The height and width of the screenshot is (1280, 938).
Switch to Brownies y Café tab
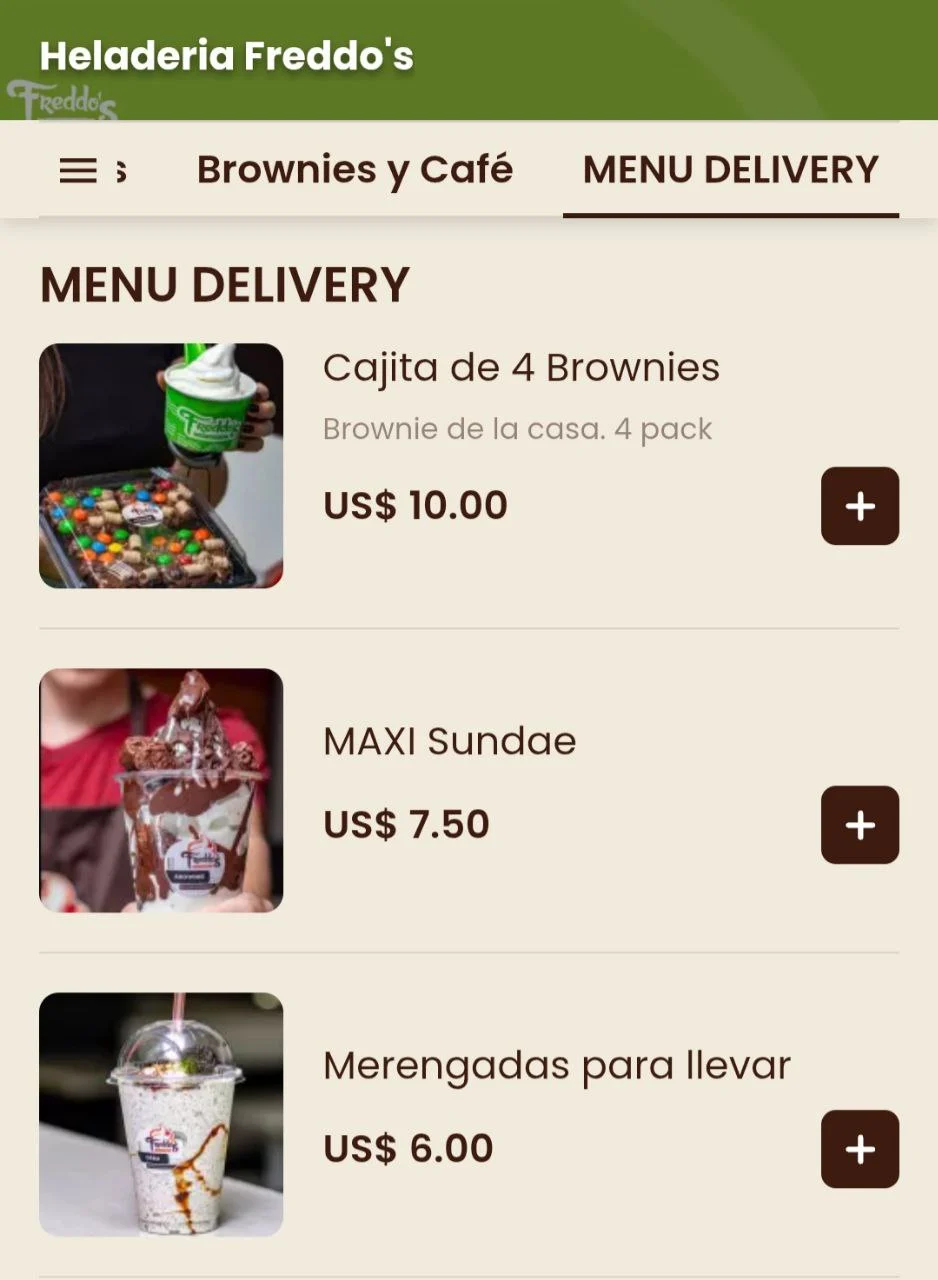click(354, 170)
